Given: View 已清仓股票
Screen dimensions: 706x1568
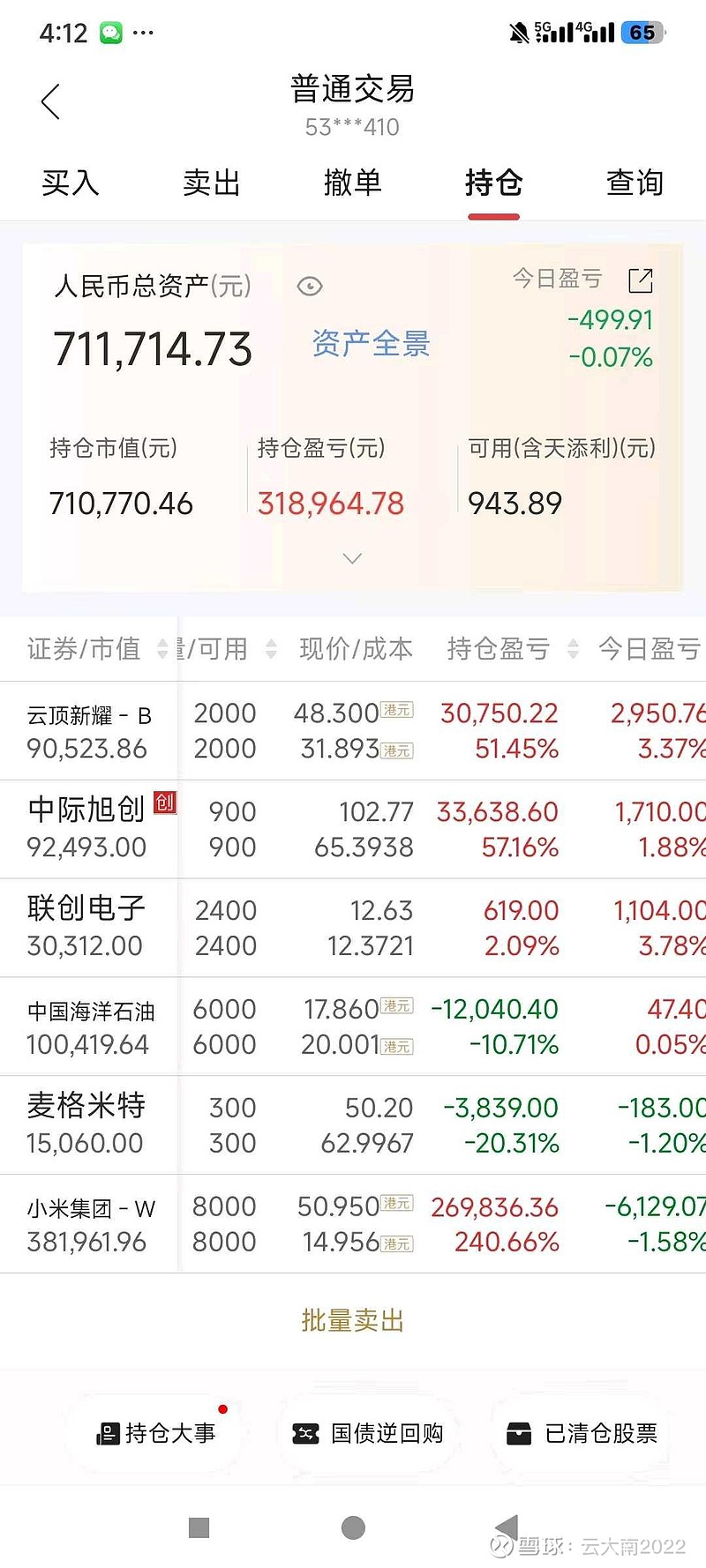Looking at the screenshot, I should [582, 1433].
